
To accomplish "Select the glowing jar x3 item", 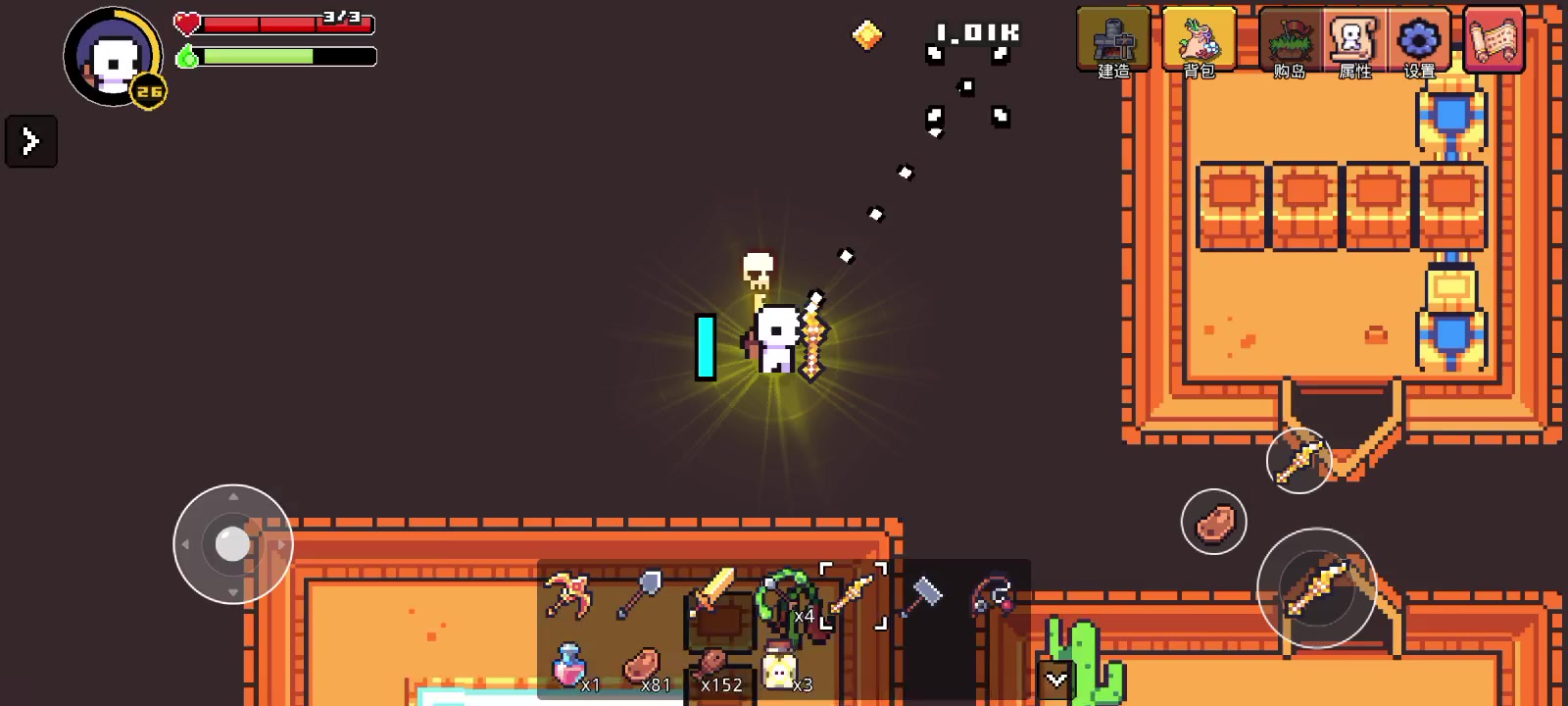I will (779, 669).
